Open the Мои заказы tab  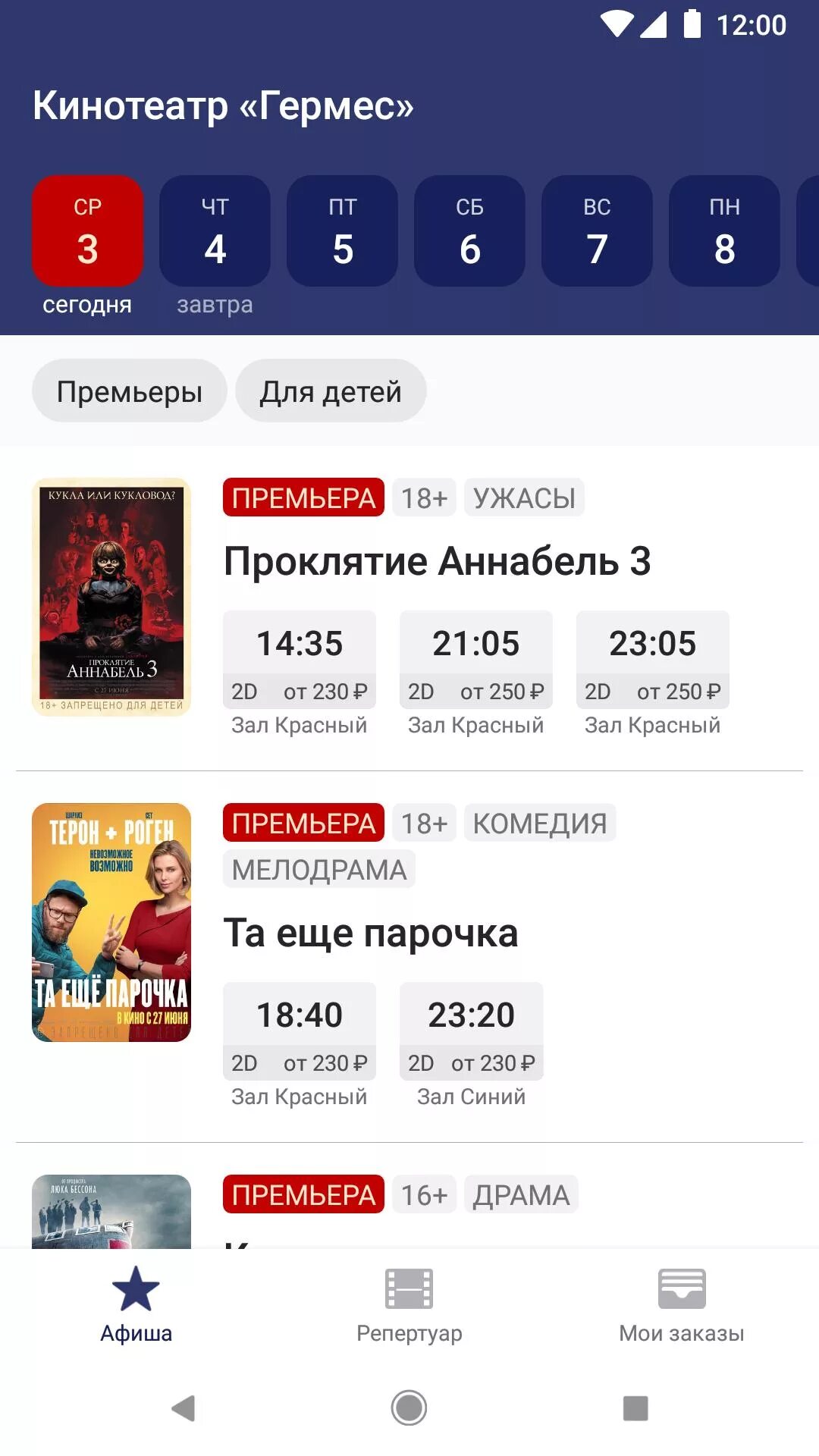pyautogui.click(x=682, y=1304)
